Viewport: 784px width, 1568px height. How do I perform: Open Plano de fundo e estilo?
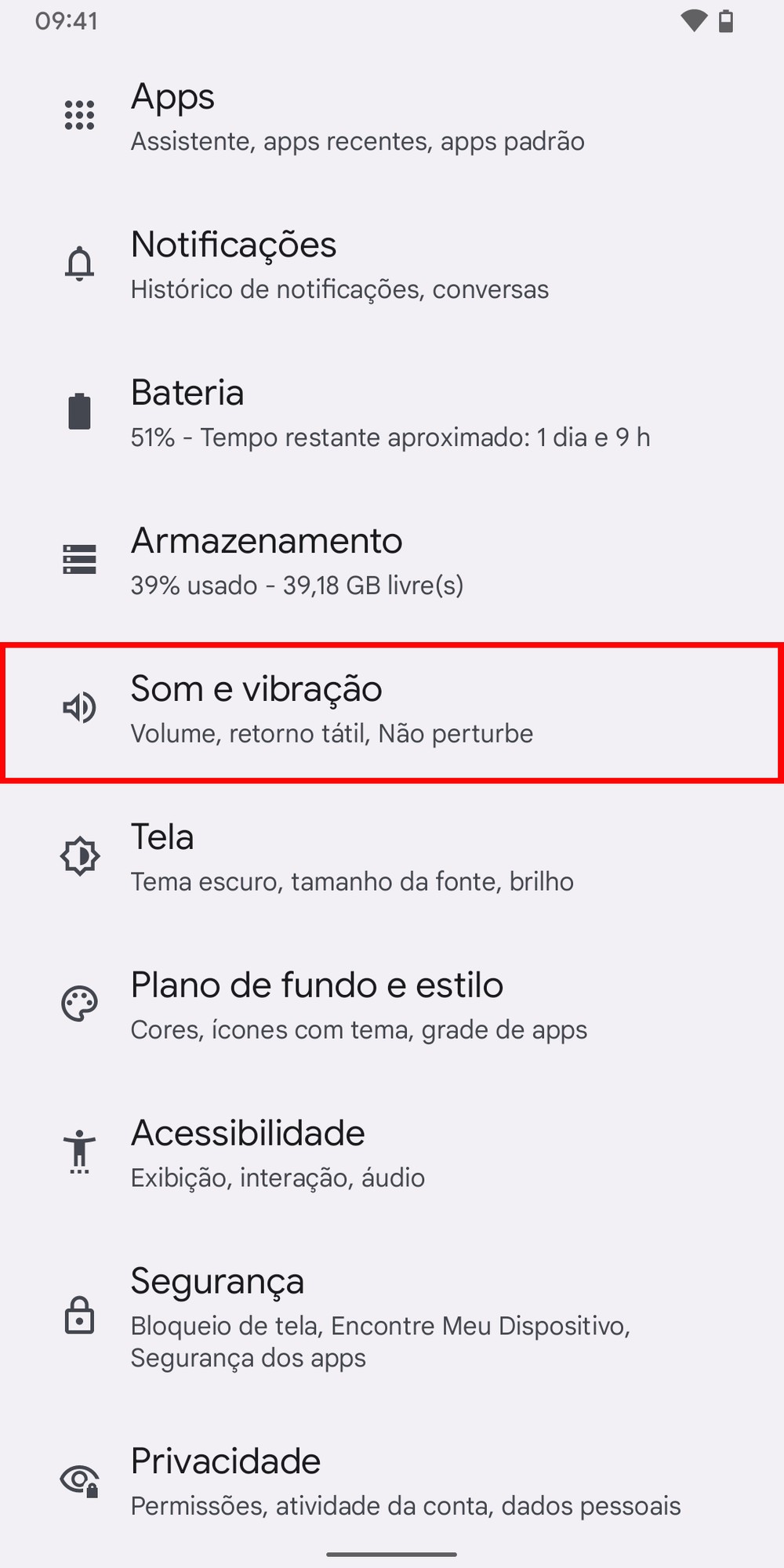(358, 1005)
